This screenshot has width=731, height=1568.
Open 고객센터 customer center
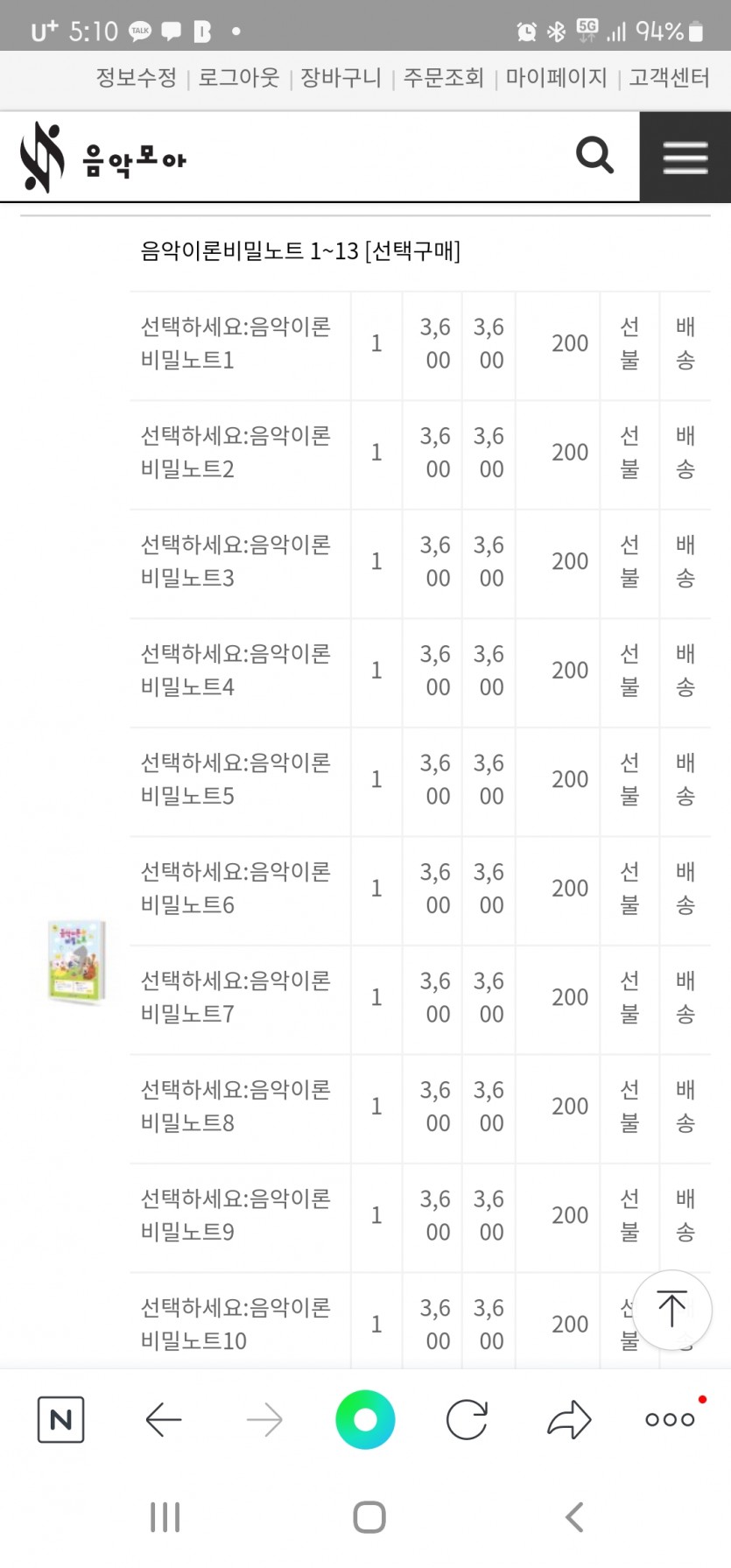pos(669,78)
